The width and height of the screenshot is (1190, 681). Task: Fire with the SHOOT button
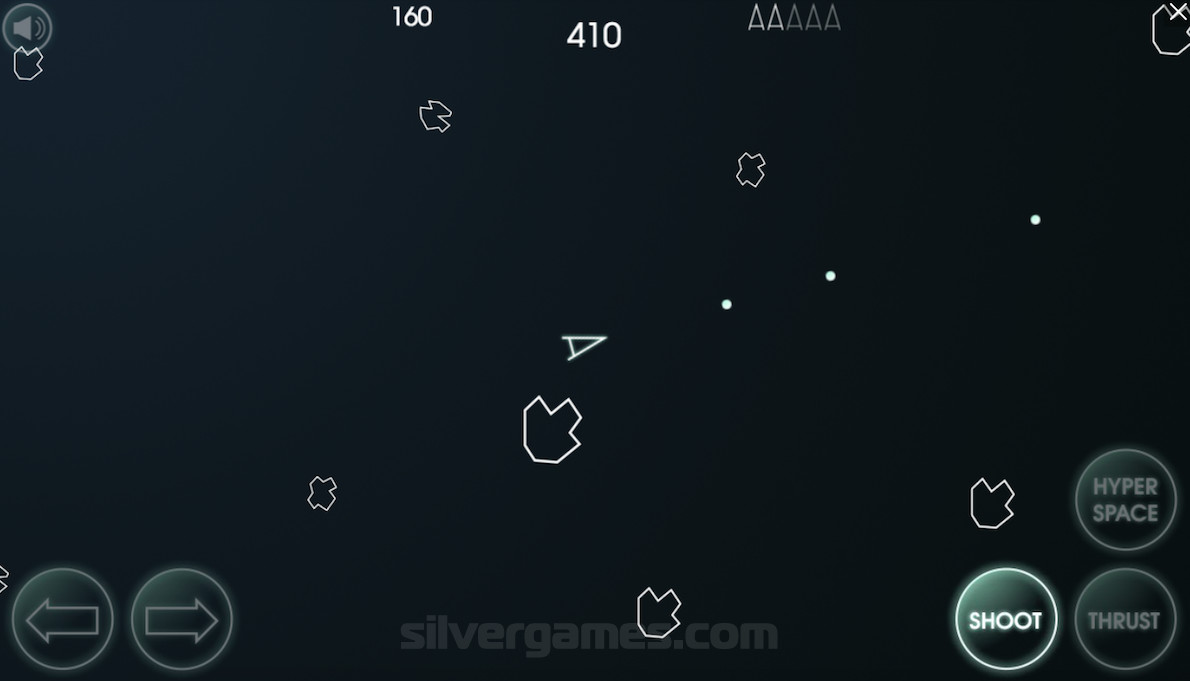point(1005,619)
